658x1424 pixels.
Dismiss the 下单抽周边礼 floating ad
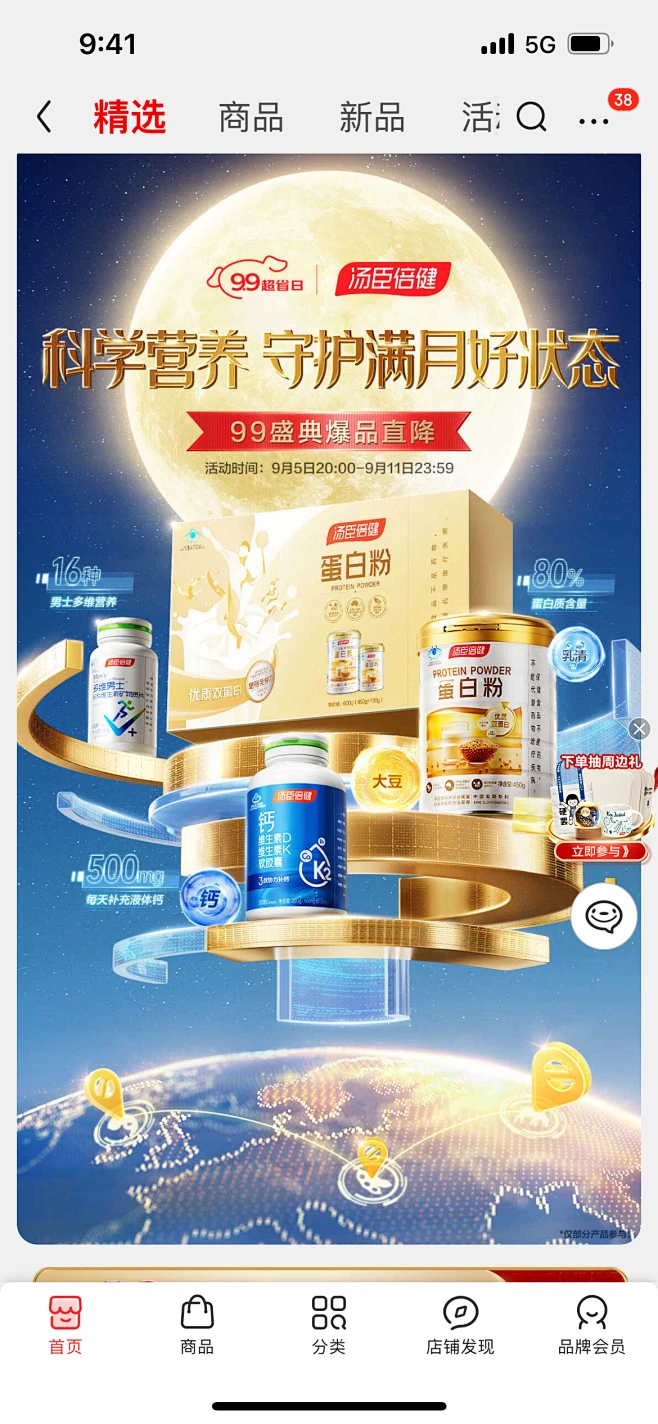click(640, 728)
